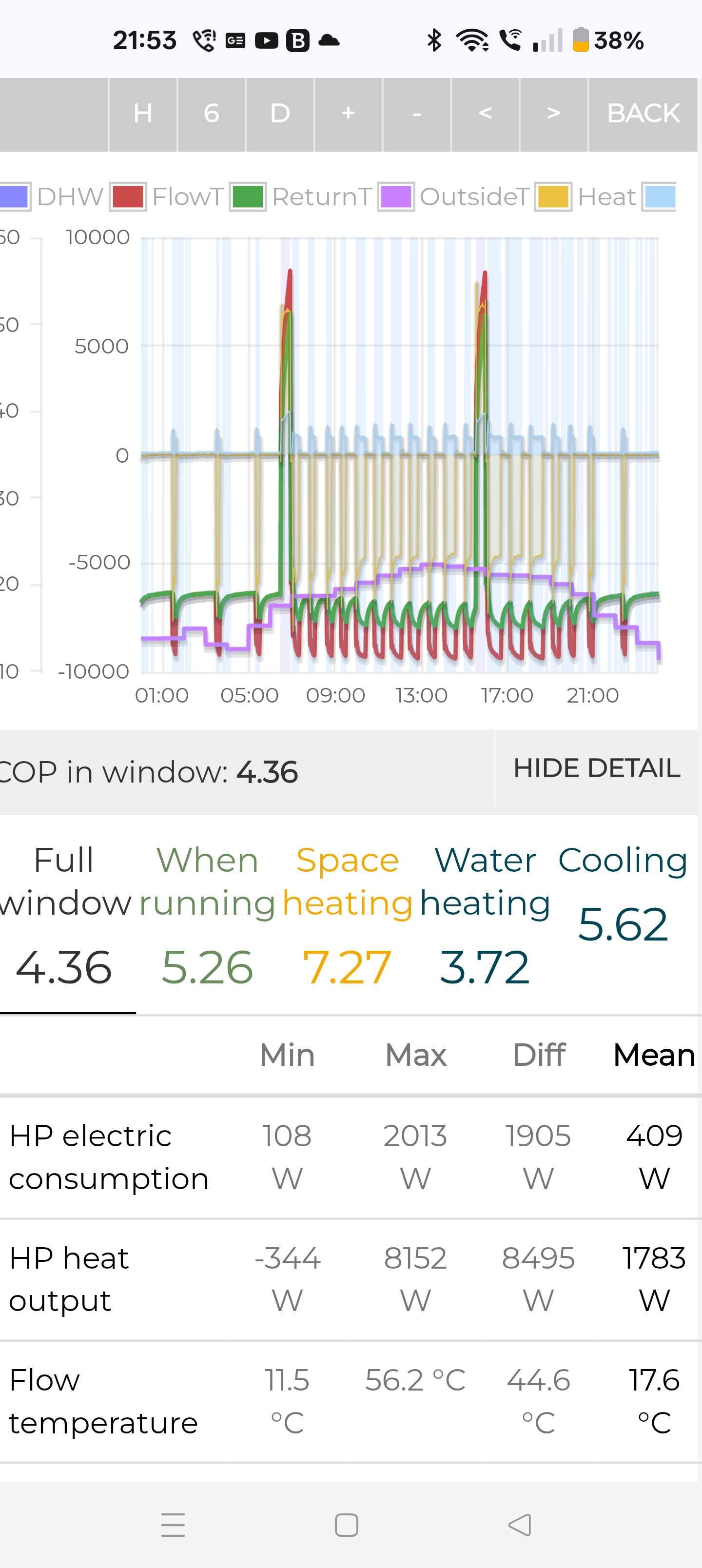Switch to the Cooling COP tab
Viewport: 702px width, 1568px height.
tap(623, 894)
